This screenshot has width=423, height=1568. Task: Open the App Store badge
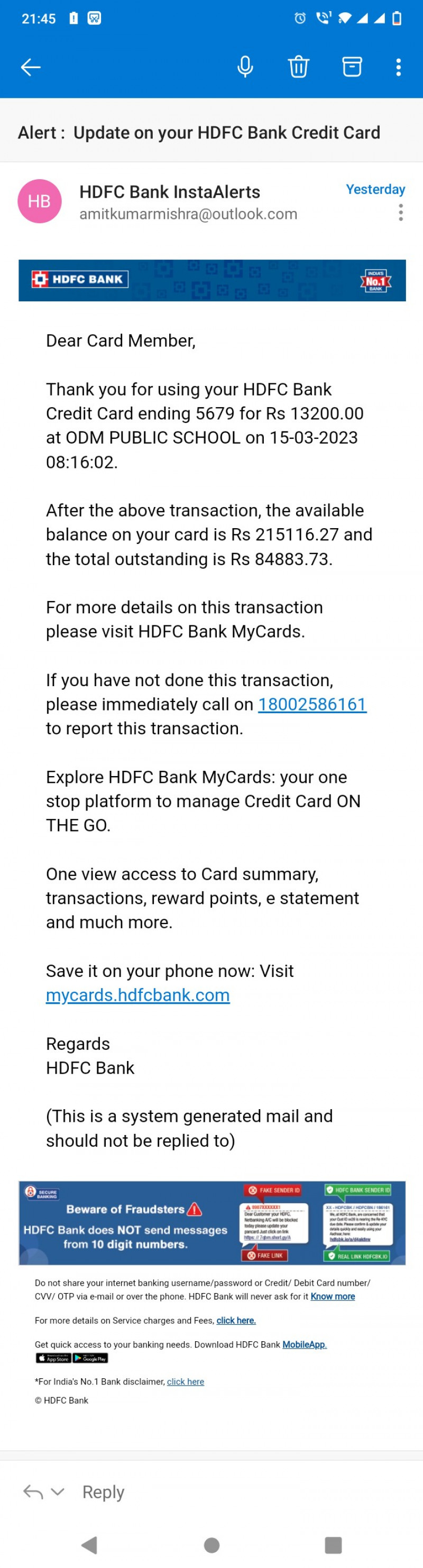coord(53,1358)
